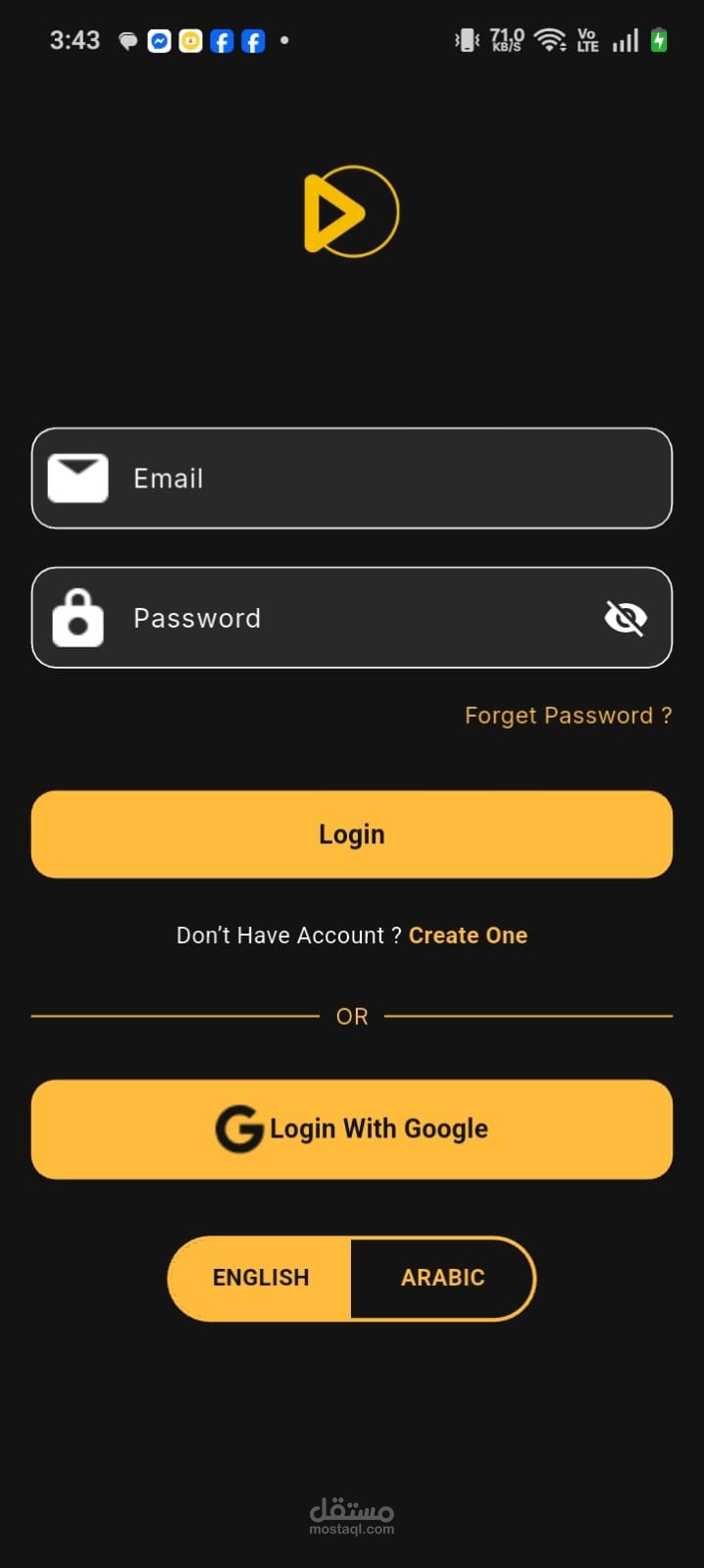
Task: Tap the Login button
Action: pyautogui.click(x=352, y=835)
